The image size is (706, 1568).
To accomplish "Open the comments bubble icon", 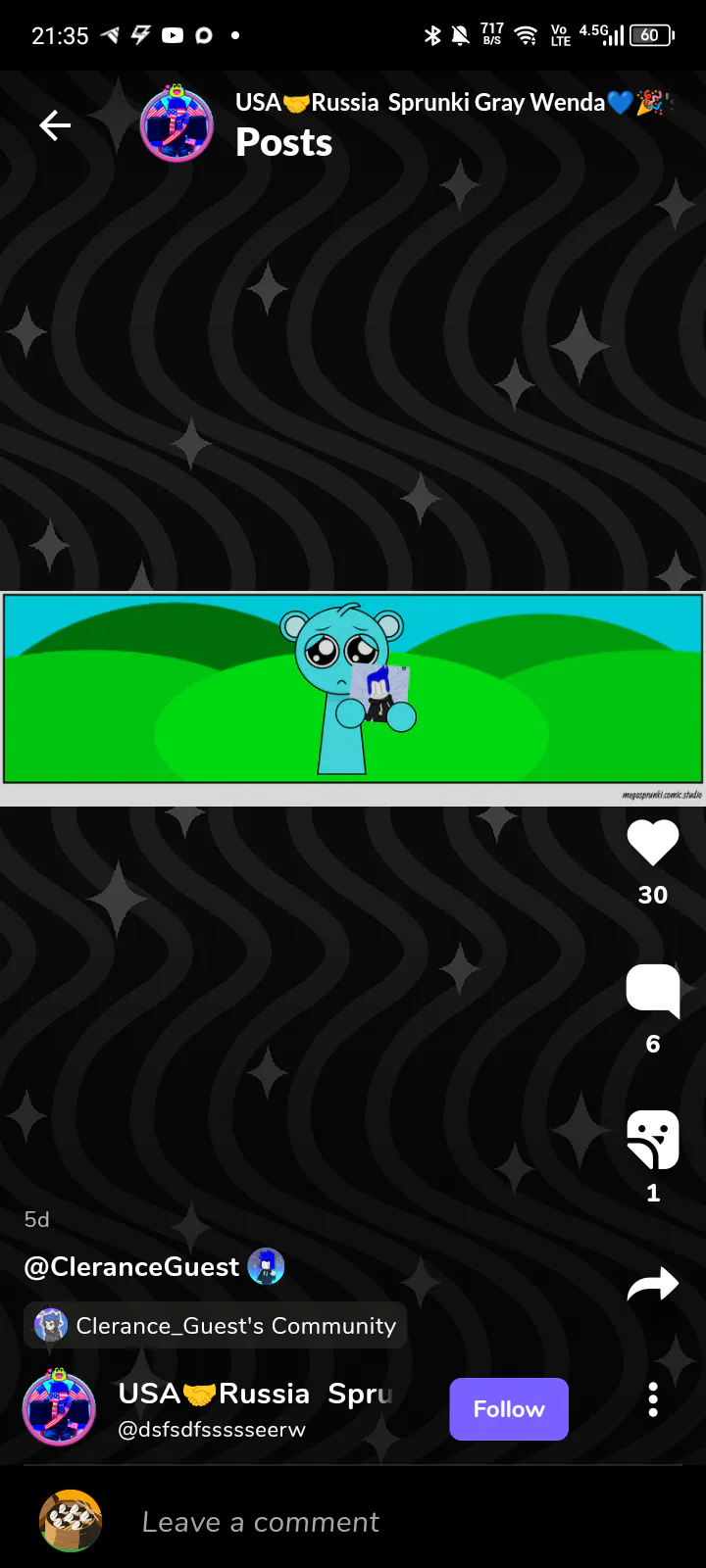I will pyautogui.click(x=652, y=990).
